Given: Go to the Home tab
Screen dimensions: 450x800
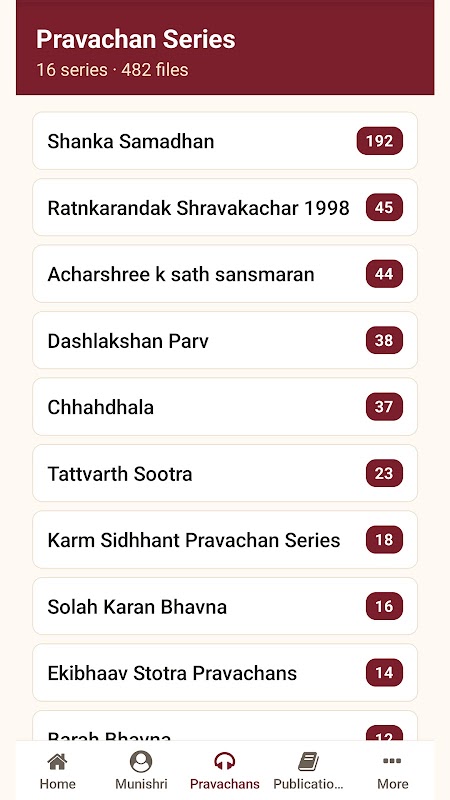Looking at the screenshot, I should coord(58,770).
